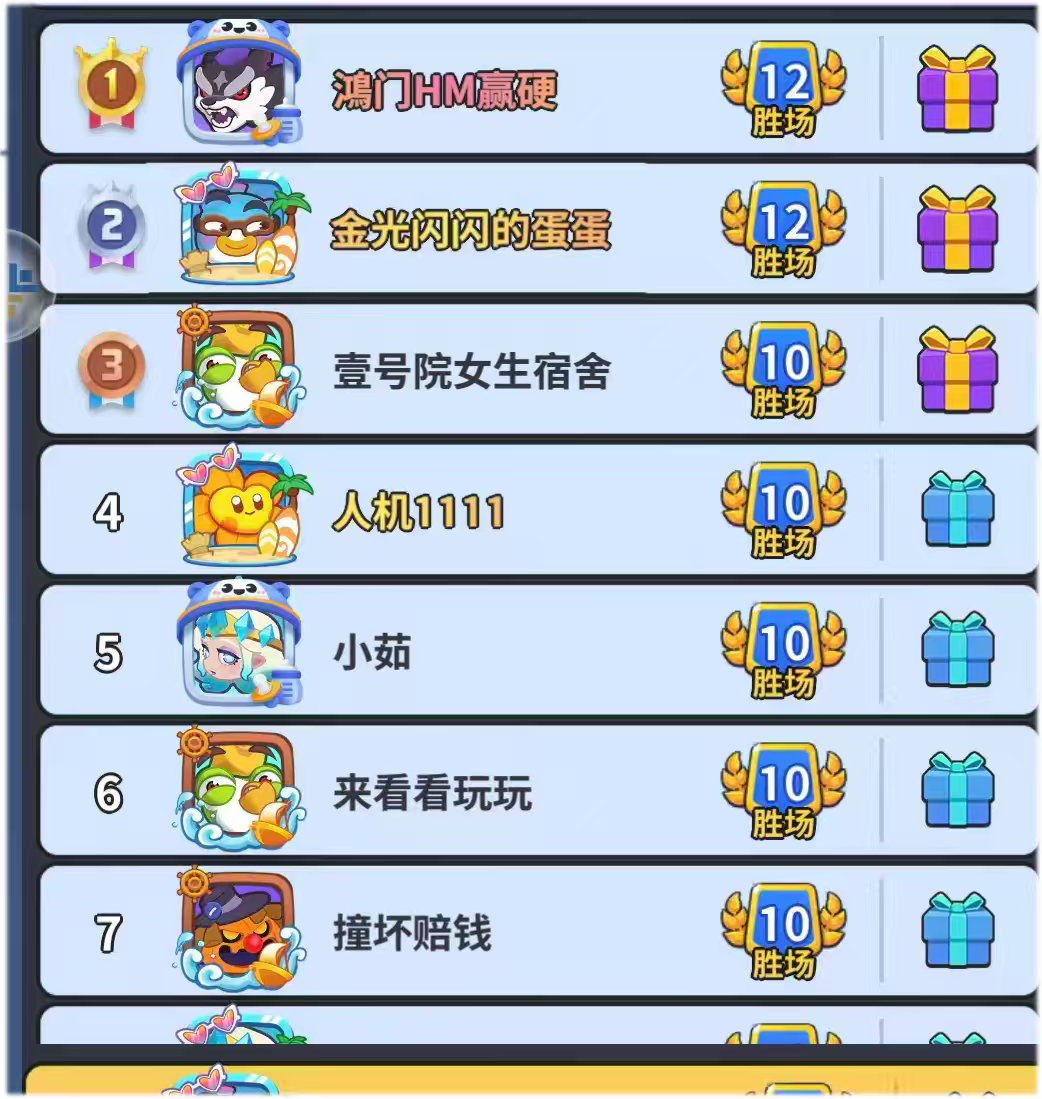
Task: Open the blue gift box for 来看看玩玩
Action: point(957,790)
